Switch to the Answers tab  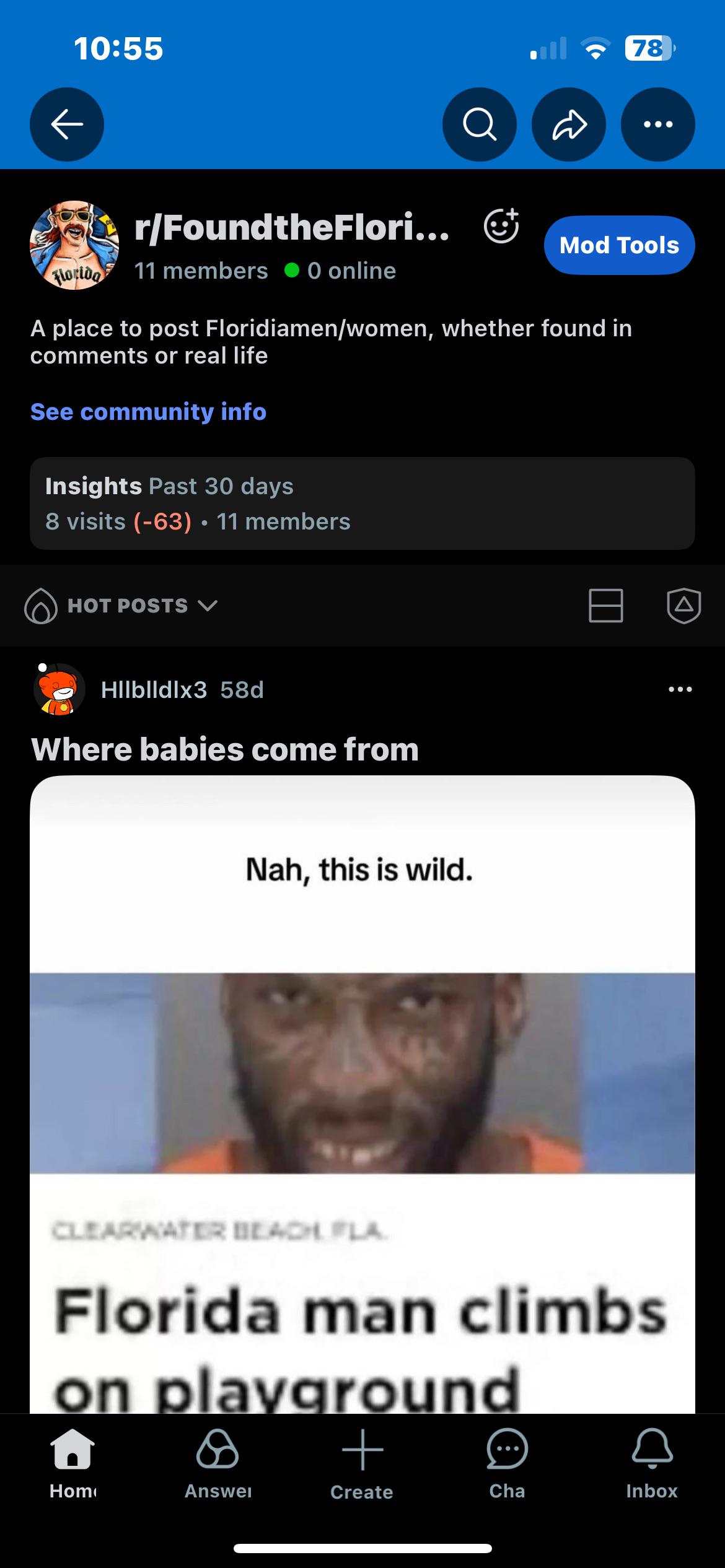pyautogui.click(x=218, y=1465)
